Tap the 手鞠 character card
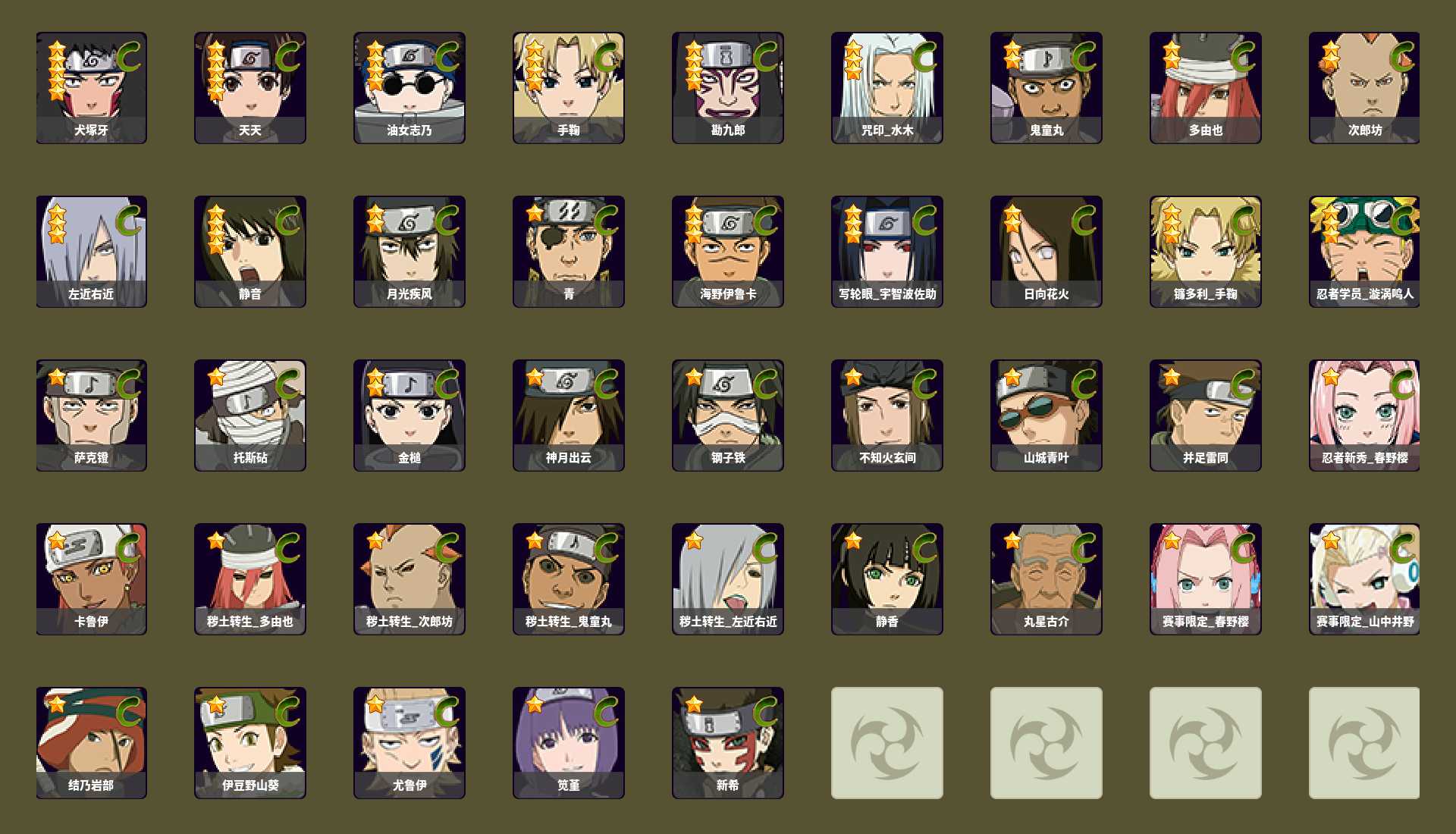Image resolution: width=1456 pixels, height=834 pixels. tap(569, 87)
